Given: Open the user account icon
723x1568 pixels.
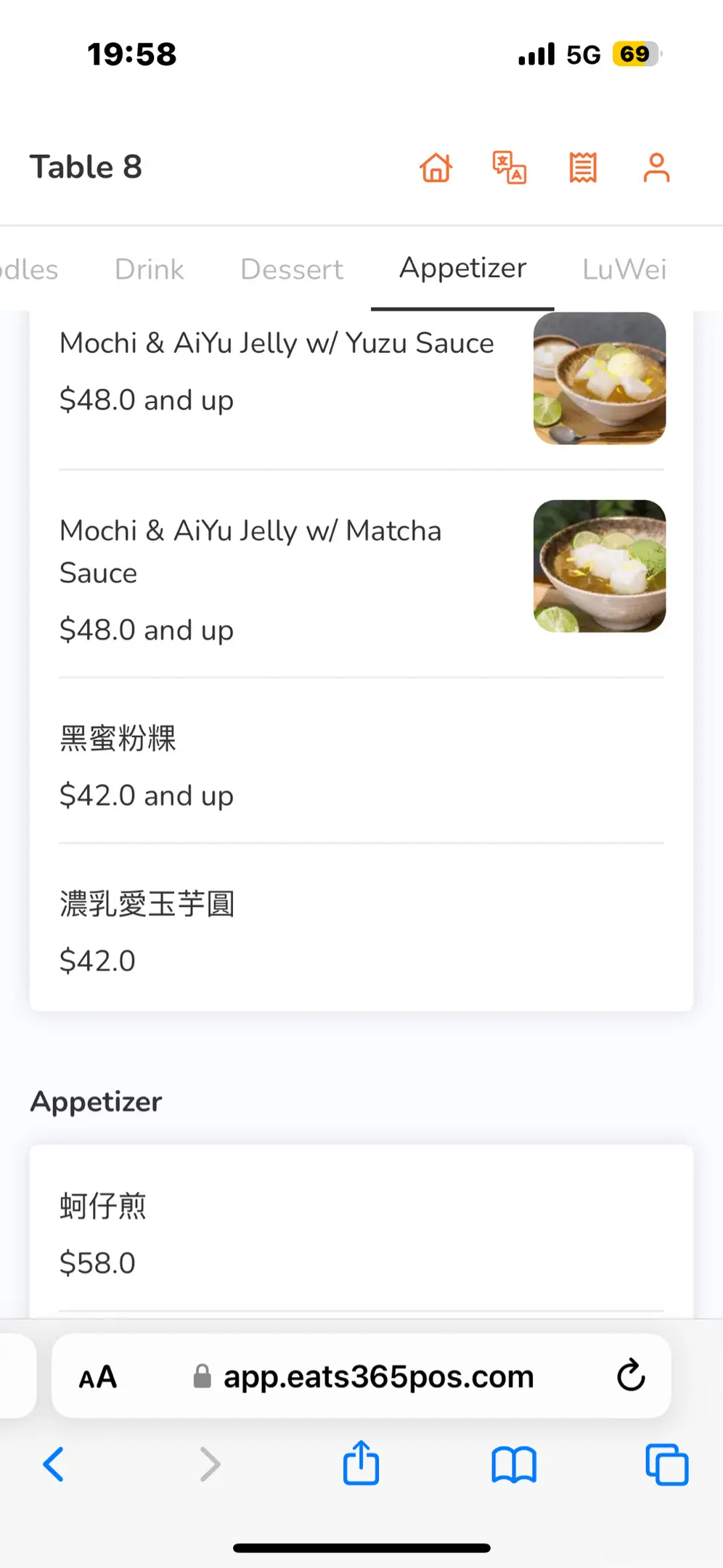Looking at the screenshot, I should point(656,168).
